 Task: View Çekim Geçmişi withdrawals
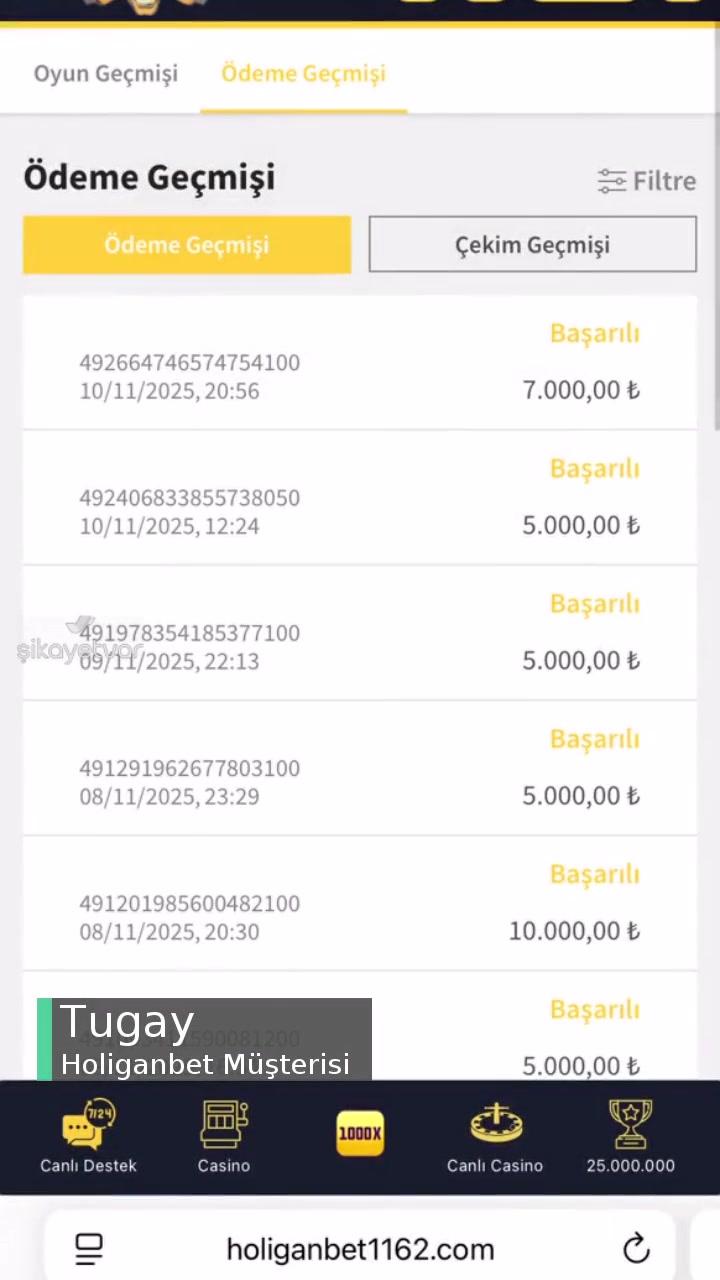pyautogui.click(x=532, y=245)
